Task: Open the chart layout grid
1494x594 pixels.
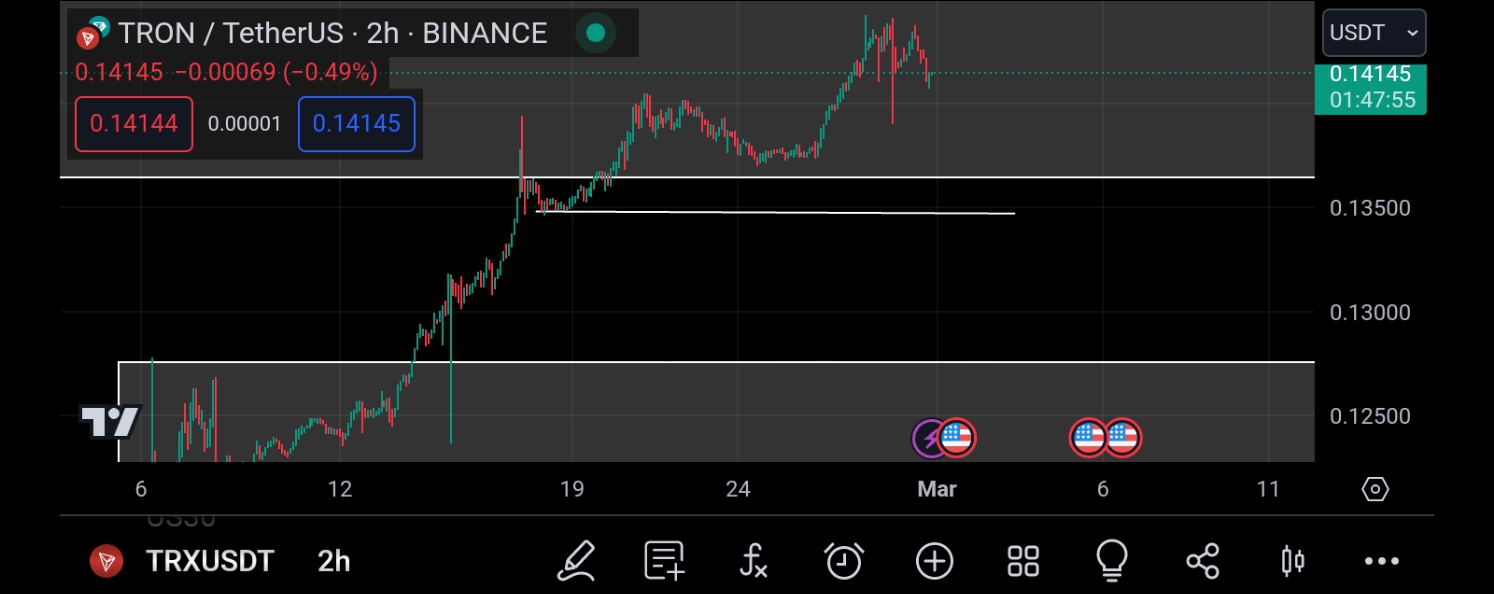Action: [1023, 561]
